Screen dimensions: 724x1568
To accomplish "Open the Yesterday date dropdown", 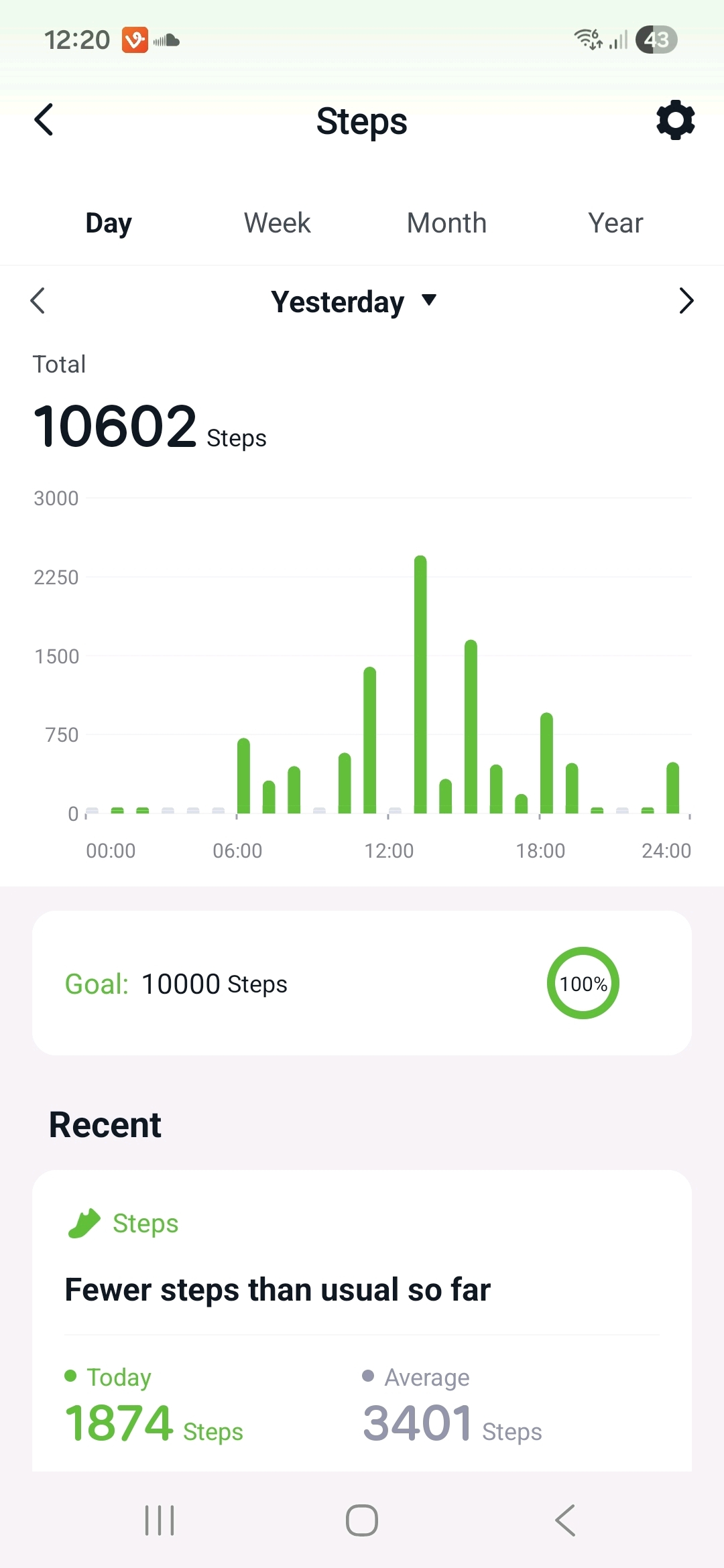I will click(x=353, y=302).
